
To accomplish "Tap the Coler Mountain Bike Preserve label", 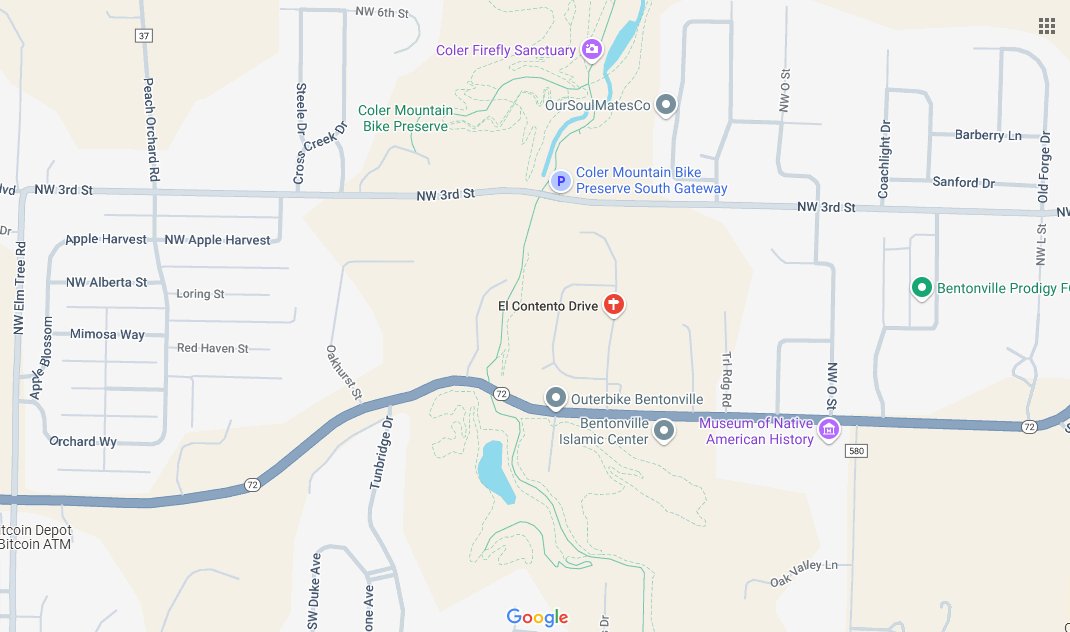I will click(406, 118).
